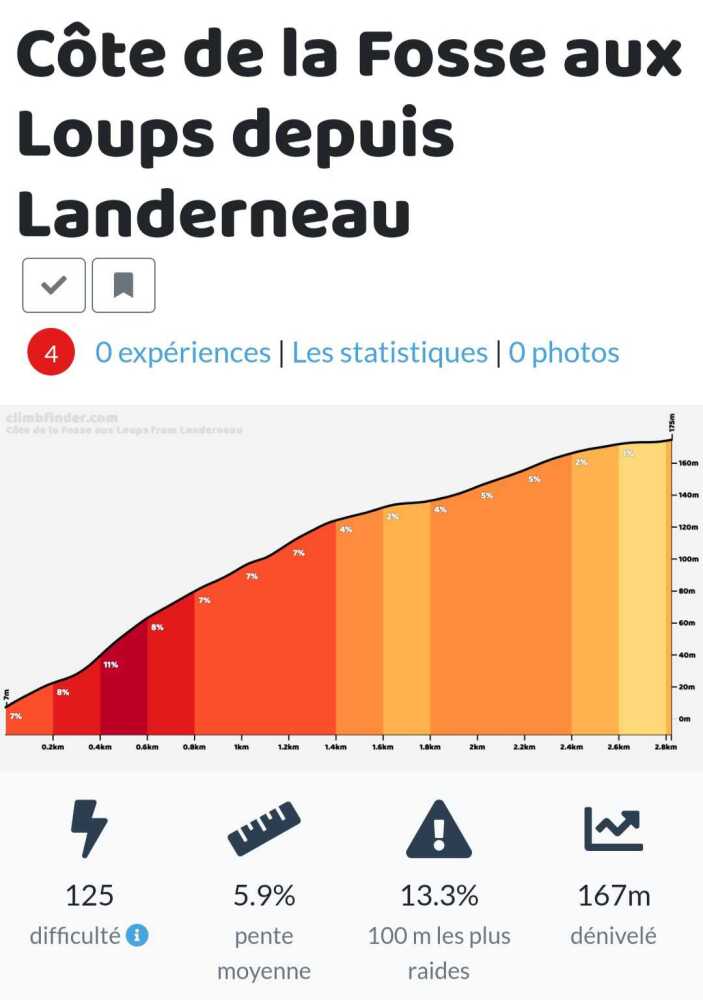
Task: Open the 0 photos link
Action: [564, 353]
